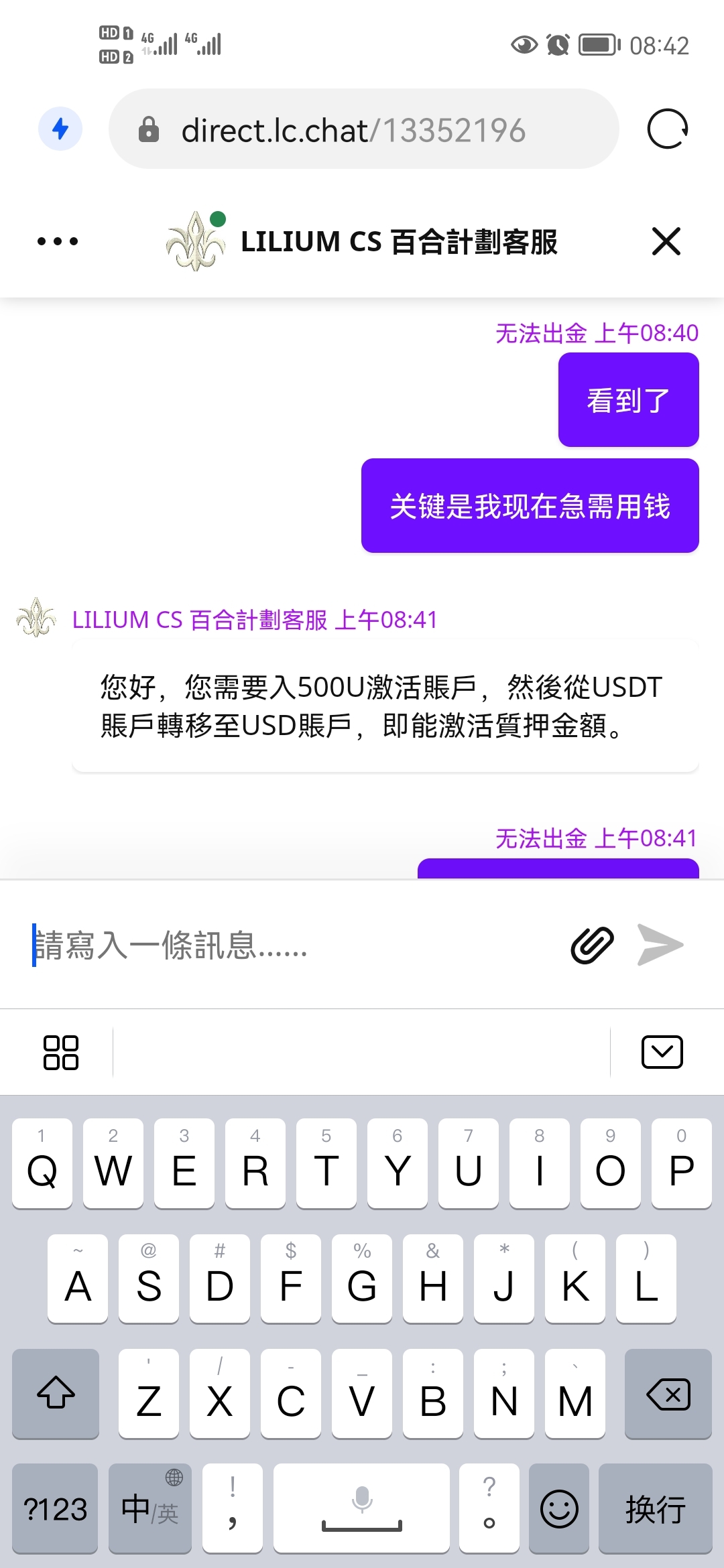Viewport: 724px width, 1568px height.
Task: Open the three-dot chat menu
Action: [x=58, y=241]
